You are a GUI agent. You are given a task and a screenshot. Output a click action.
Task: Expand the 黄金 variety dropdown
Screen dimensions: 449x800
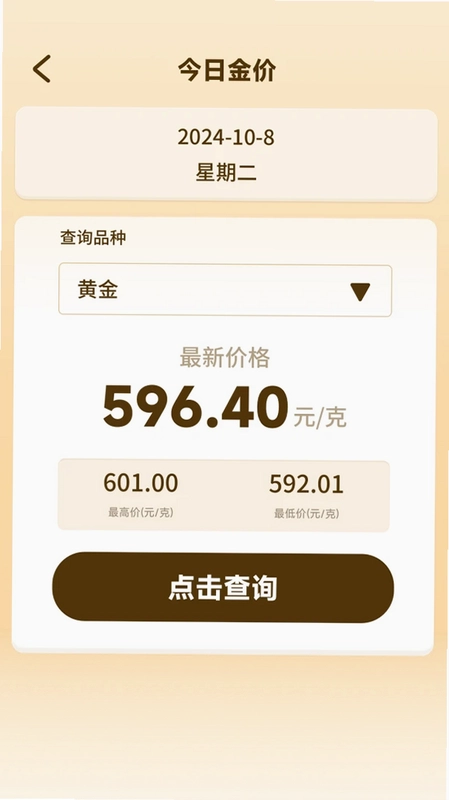(225, 290)
